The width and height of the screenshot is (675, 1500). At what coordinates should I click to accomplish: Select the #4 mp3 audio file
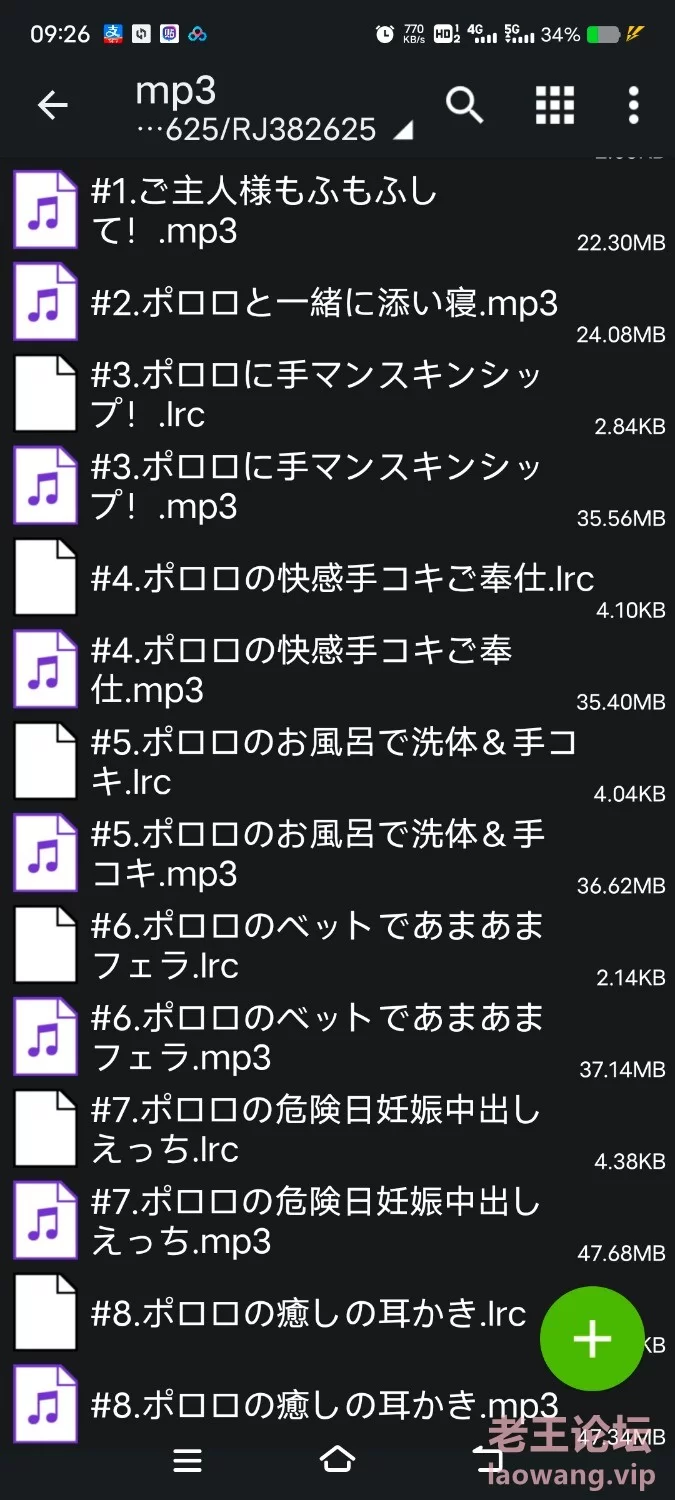(337, 670)
